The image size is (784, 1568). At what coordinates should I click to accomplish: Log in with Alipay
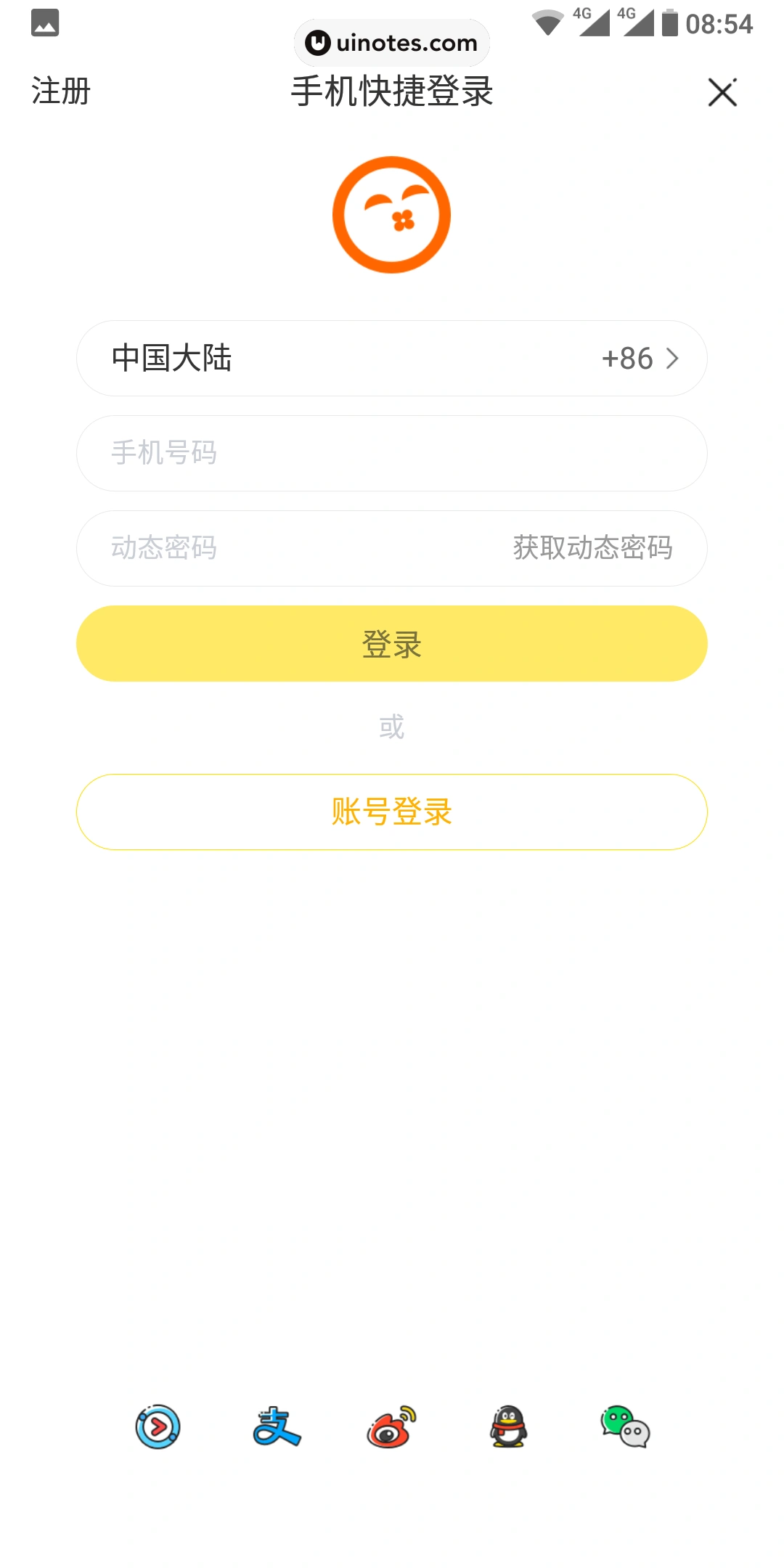pyautogui.click(x=276, y=1426)
